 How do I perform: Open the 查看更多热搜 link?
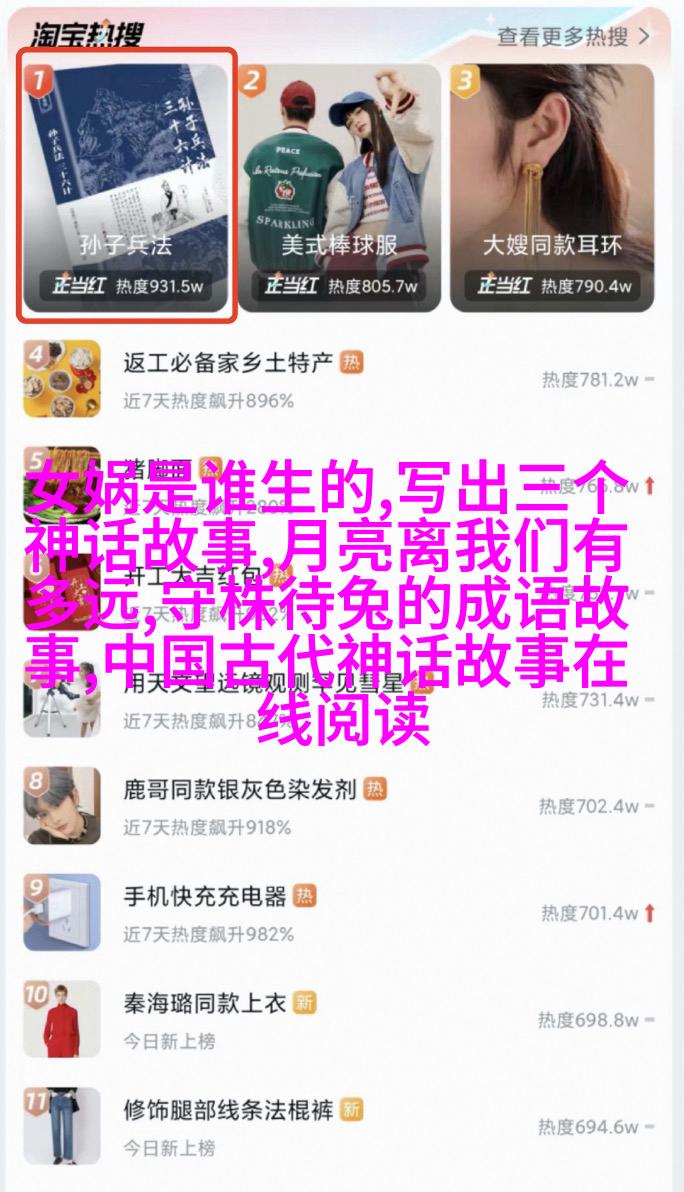tap(573, 37)
